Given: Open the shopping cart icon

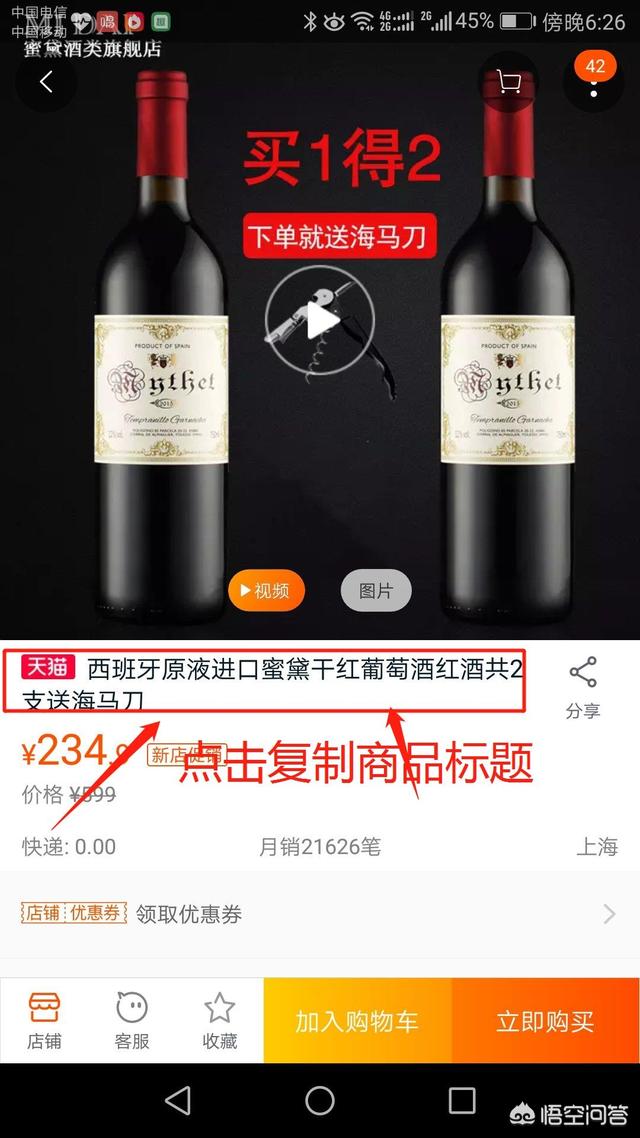Looking at the screenshot, I should 509,83.
